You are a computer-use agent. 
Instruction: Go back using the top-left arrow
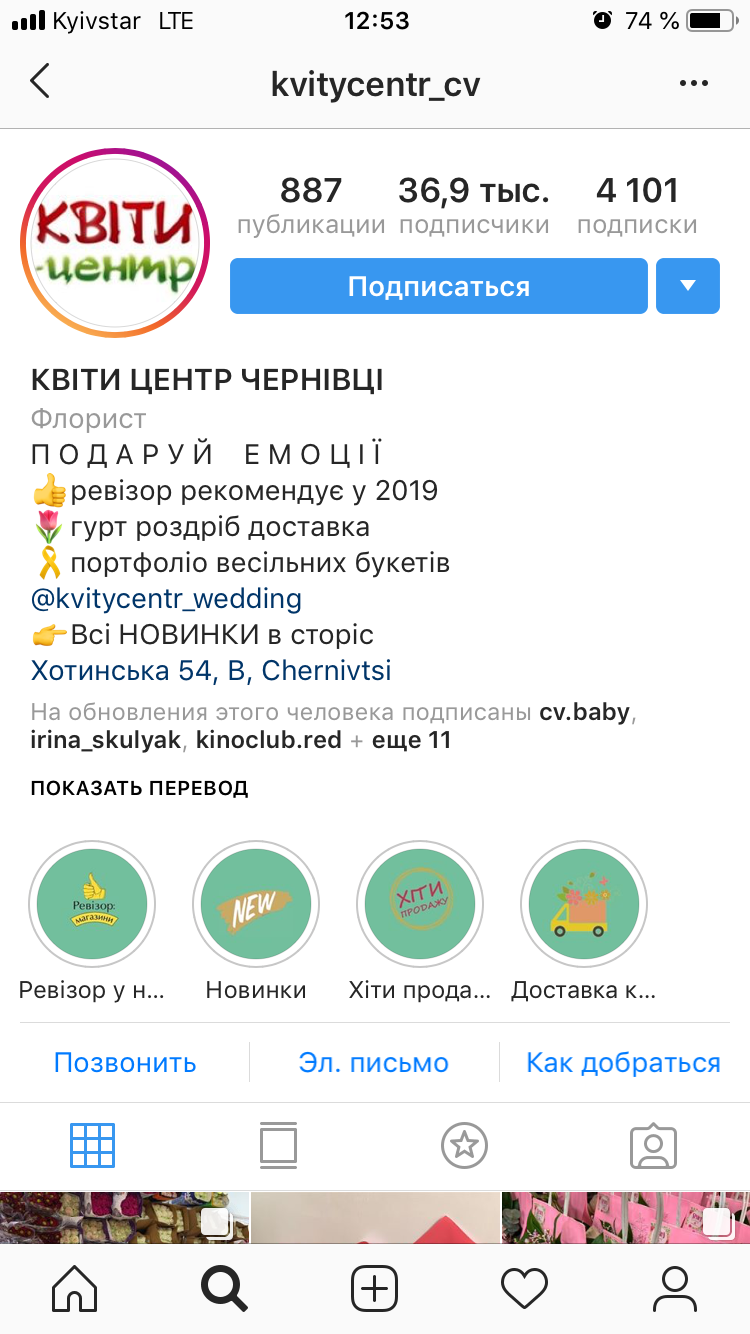40,82
